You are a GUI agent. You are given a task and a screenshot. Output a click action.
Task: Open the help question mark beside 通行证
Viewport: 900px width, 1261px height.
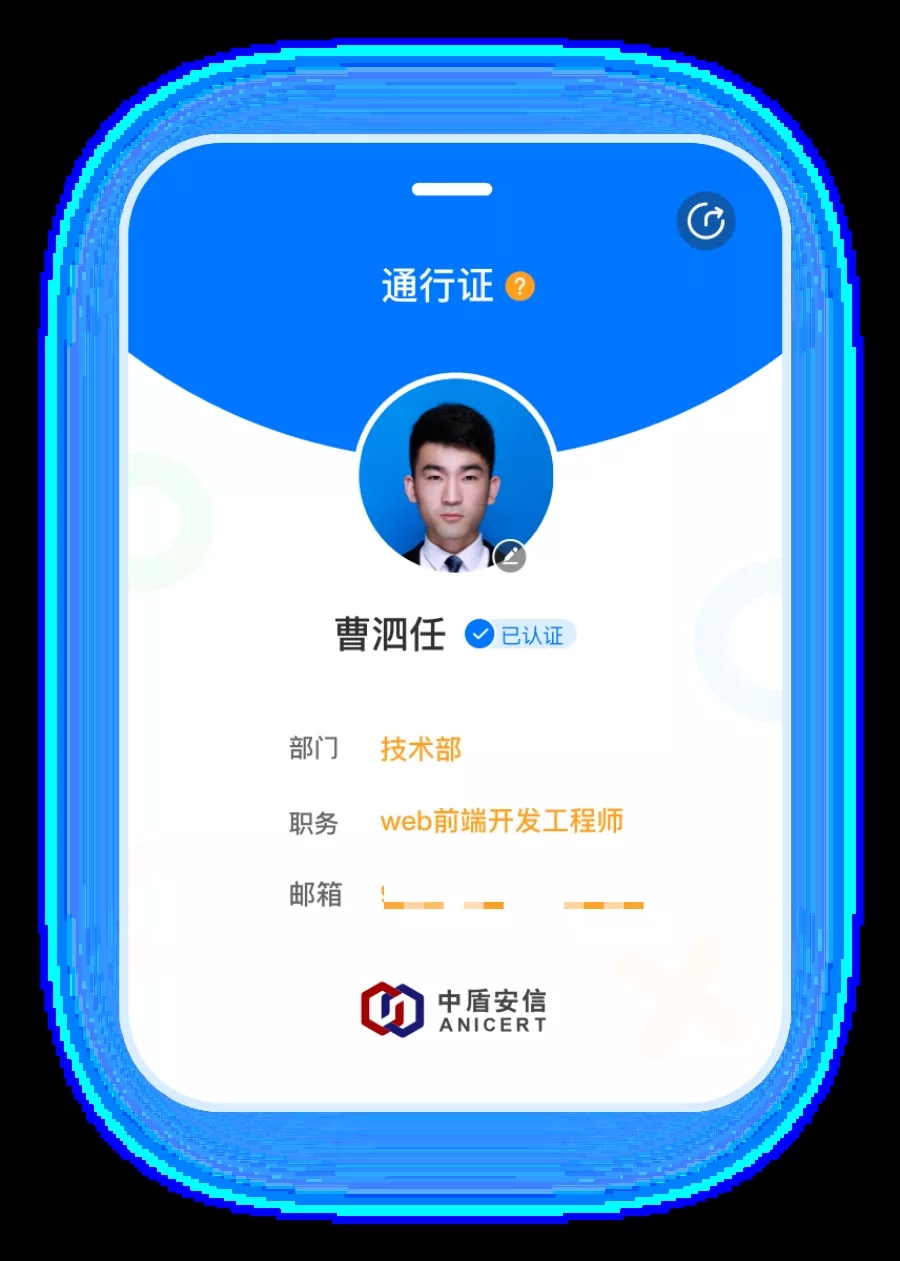coord(520,287)
